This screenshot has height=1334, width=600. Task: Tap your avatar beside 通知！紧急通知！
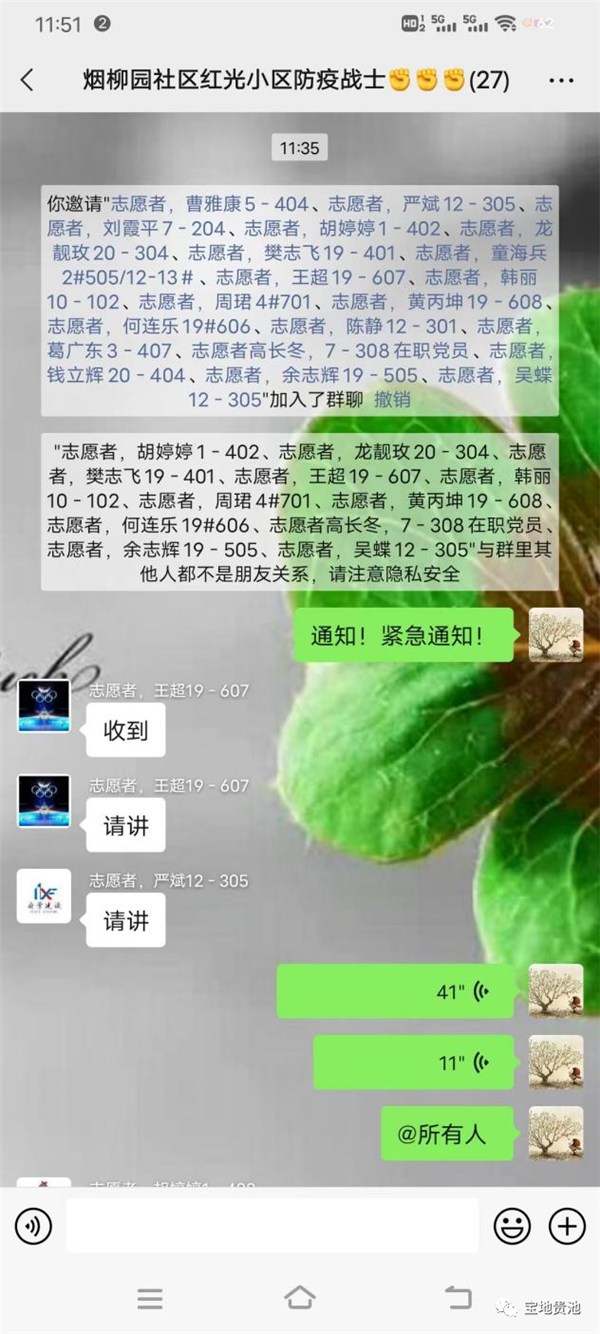[555, 634]
